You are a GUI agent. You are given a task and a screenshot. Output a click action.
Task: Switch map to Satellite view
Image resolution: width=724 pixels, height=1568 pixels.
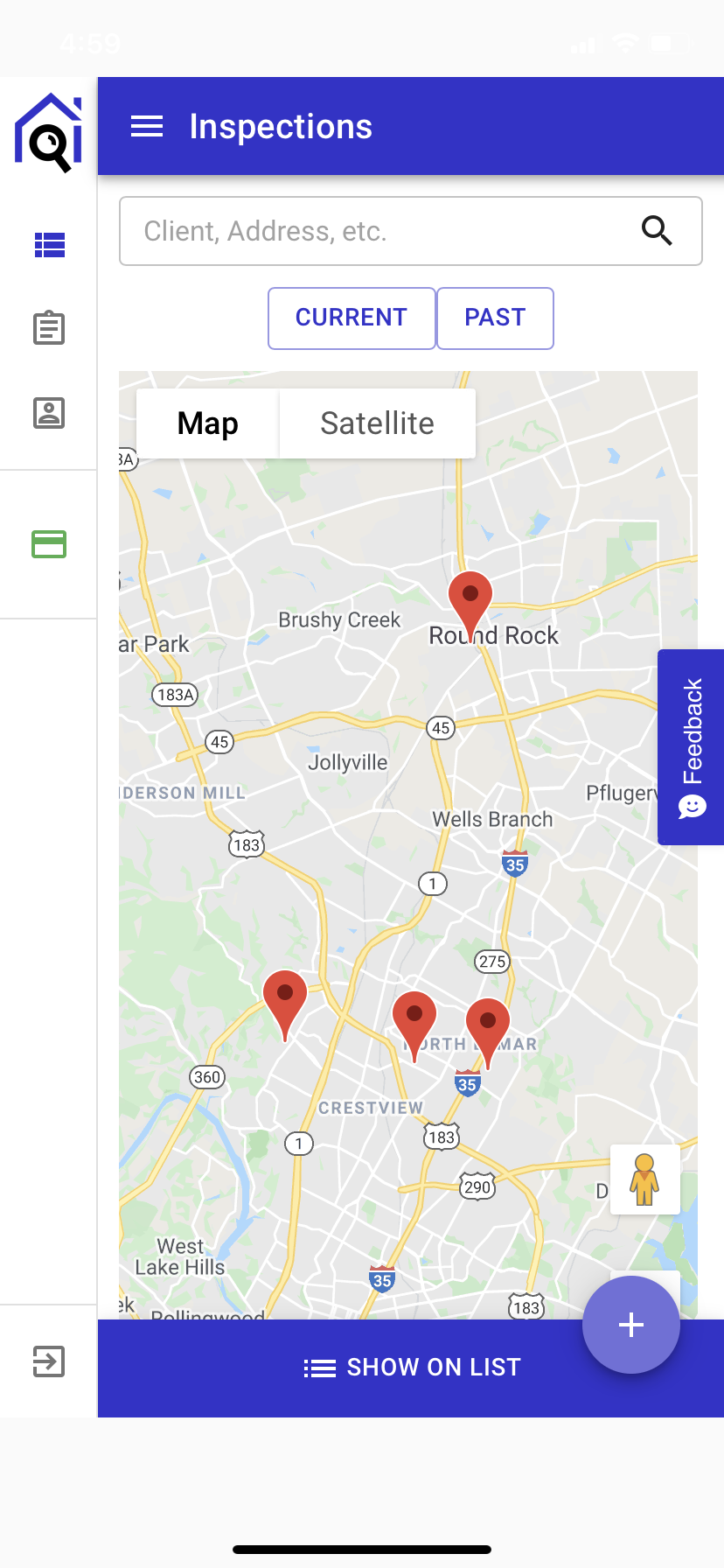click(377, 423)
